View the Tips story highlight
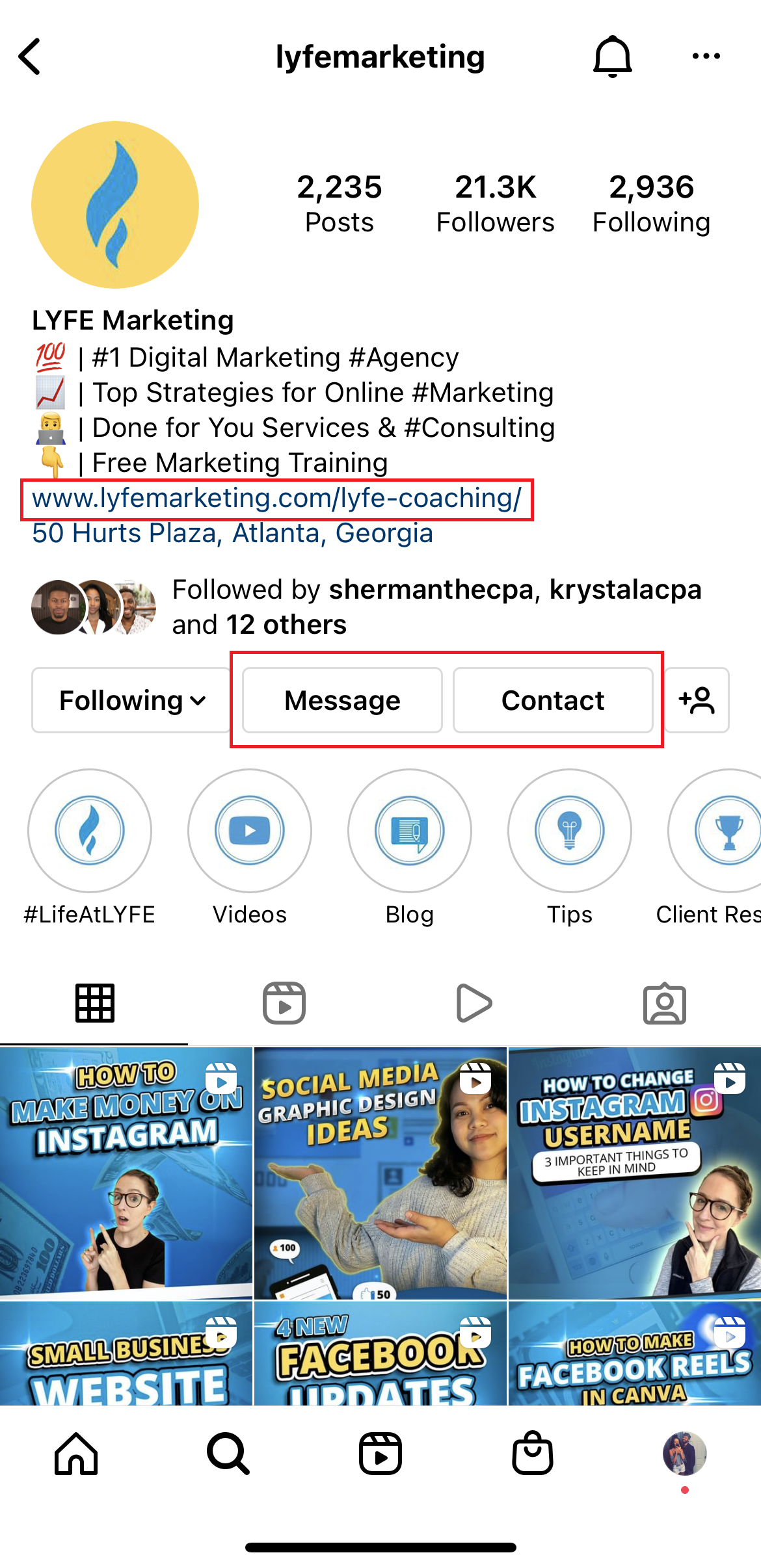The image size is (761, 1568). (x=570, y=831)
